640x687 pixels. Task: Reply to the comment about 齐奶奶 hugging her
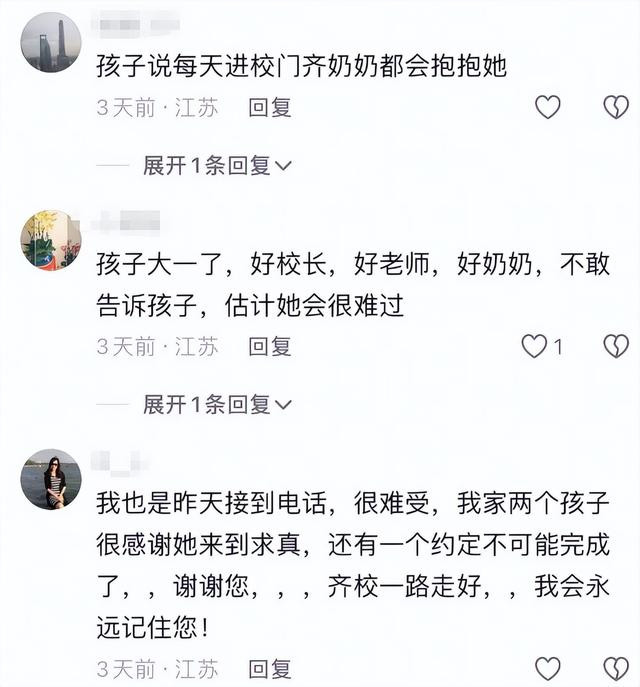coord(270,108)
